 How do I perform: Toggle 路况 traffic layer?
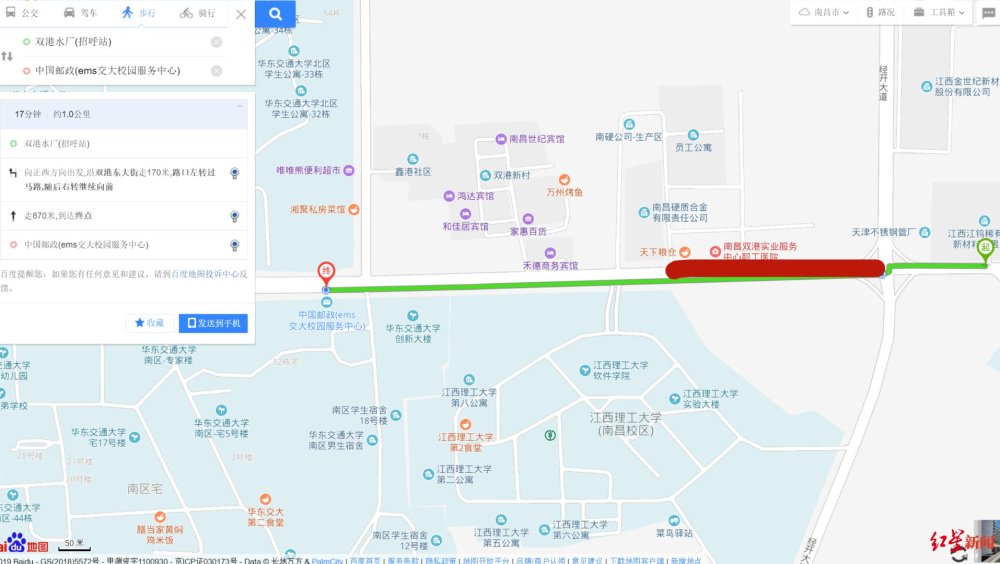[880, 12]
